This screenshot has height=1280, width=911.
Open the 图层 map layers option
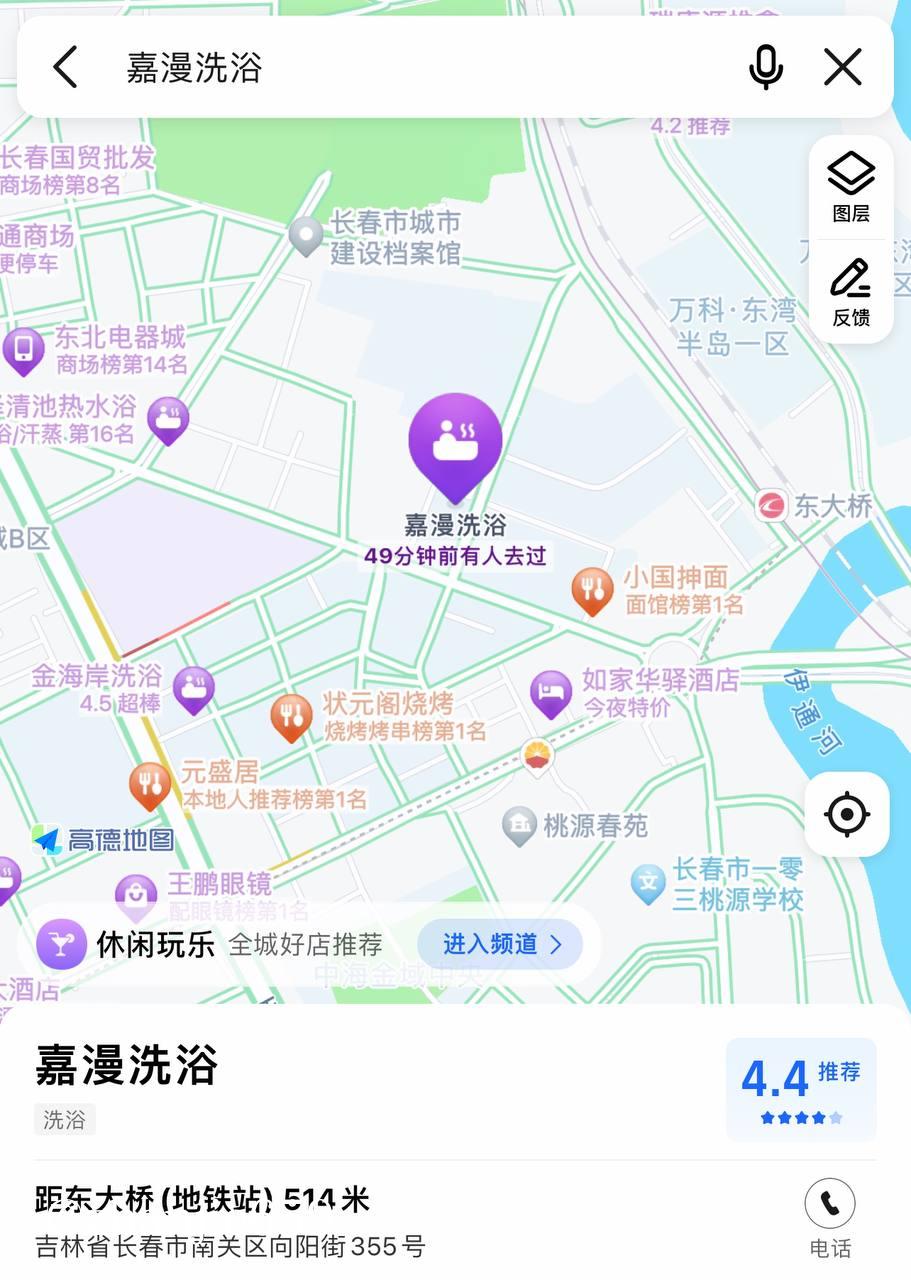pos(851,188)
